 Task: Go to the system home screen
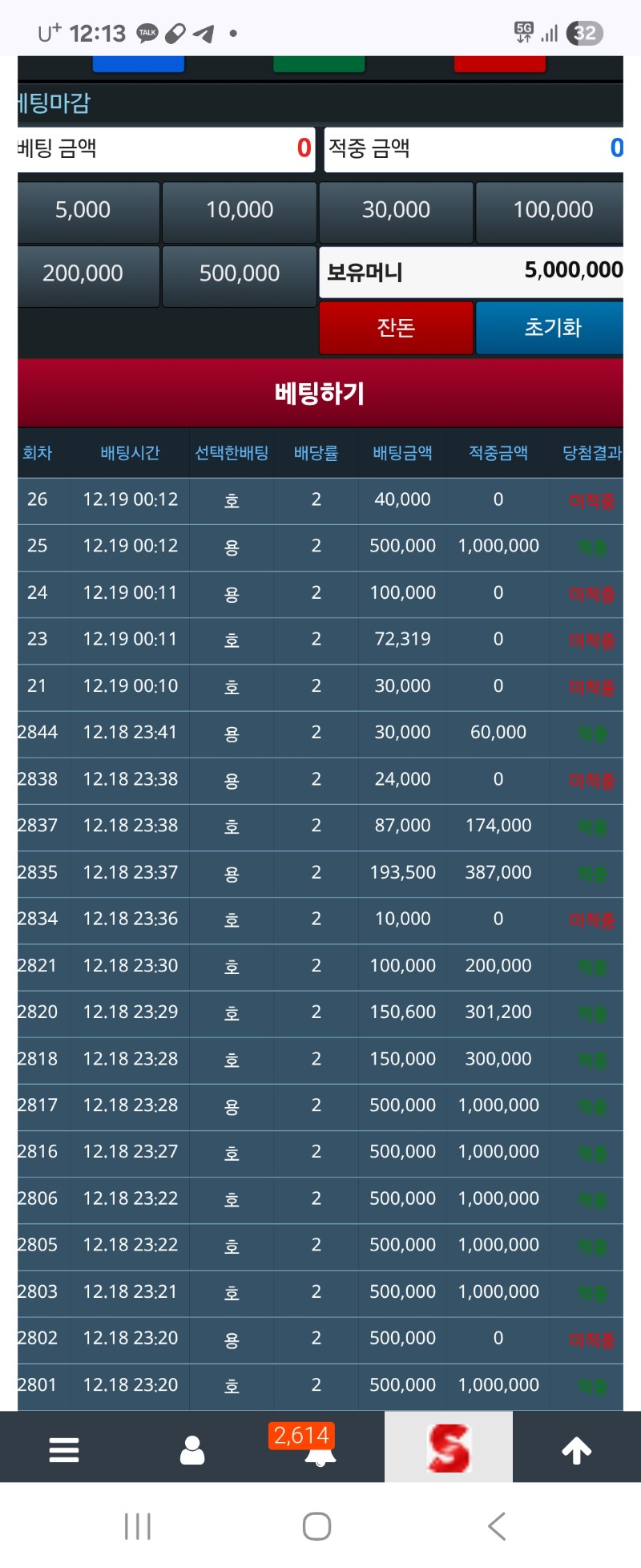click(x=317, y=1526)
